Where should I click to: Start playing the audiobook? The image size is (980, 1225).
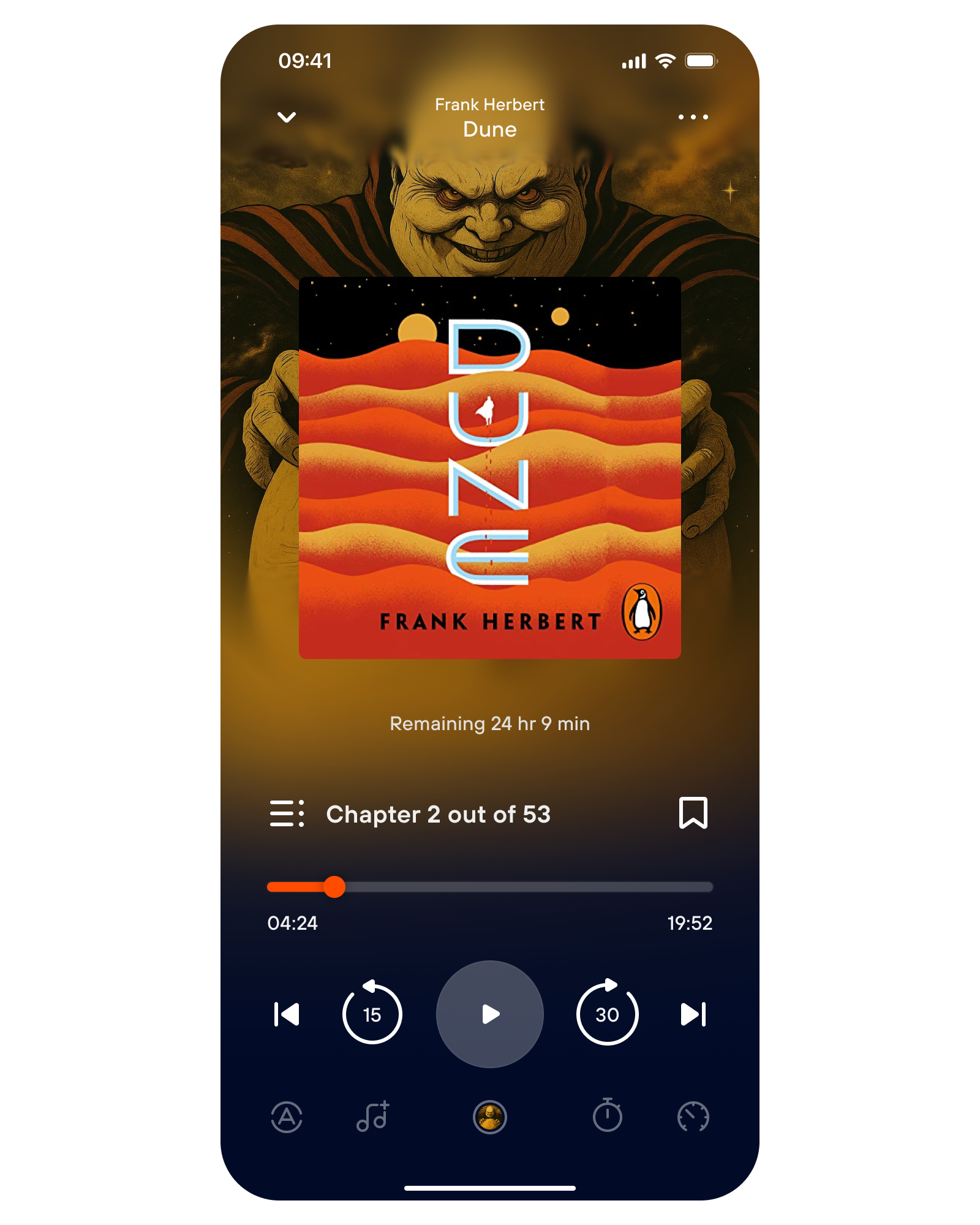coord(490,1014)
